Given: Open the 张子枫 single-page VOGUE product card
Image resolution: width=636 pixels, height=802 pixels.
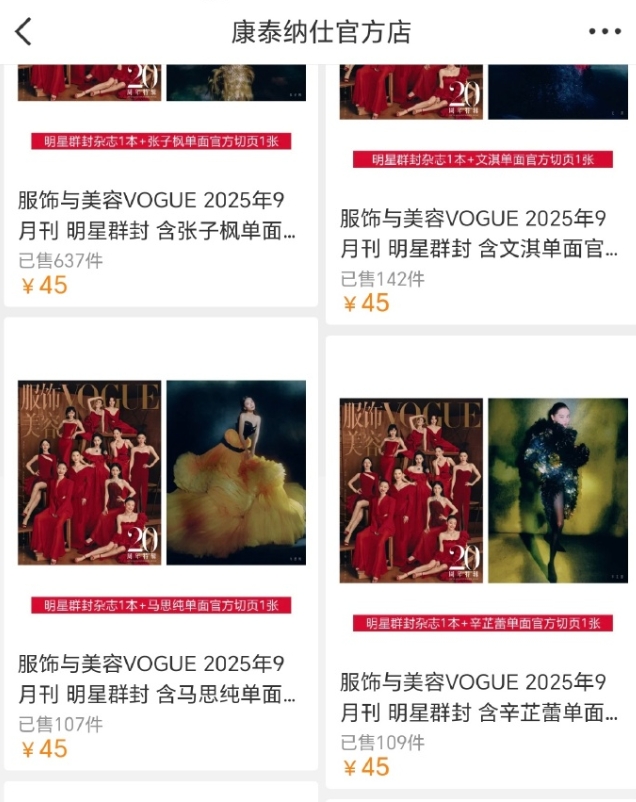Looking at the screenshot, I should (161, 185).
